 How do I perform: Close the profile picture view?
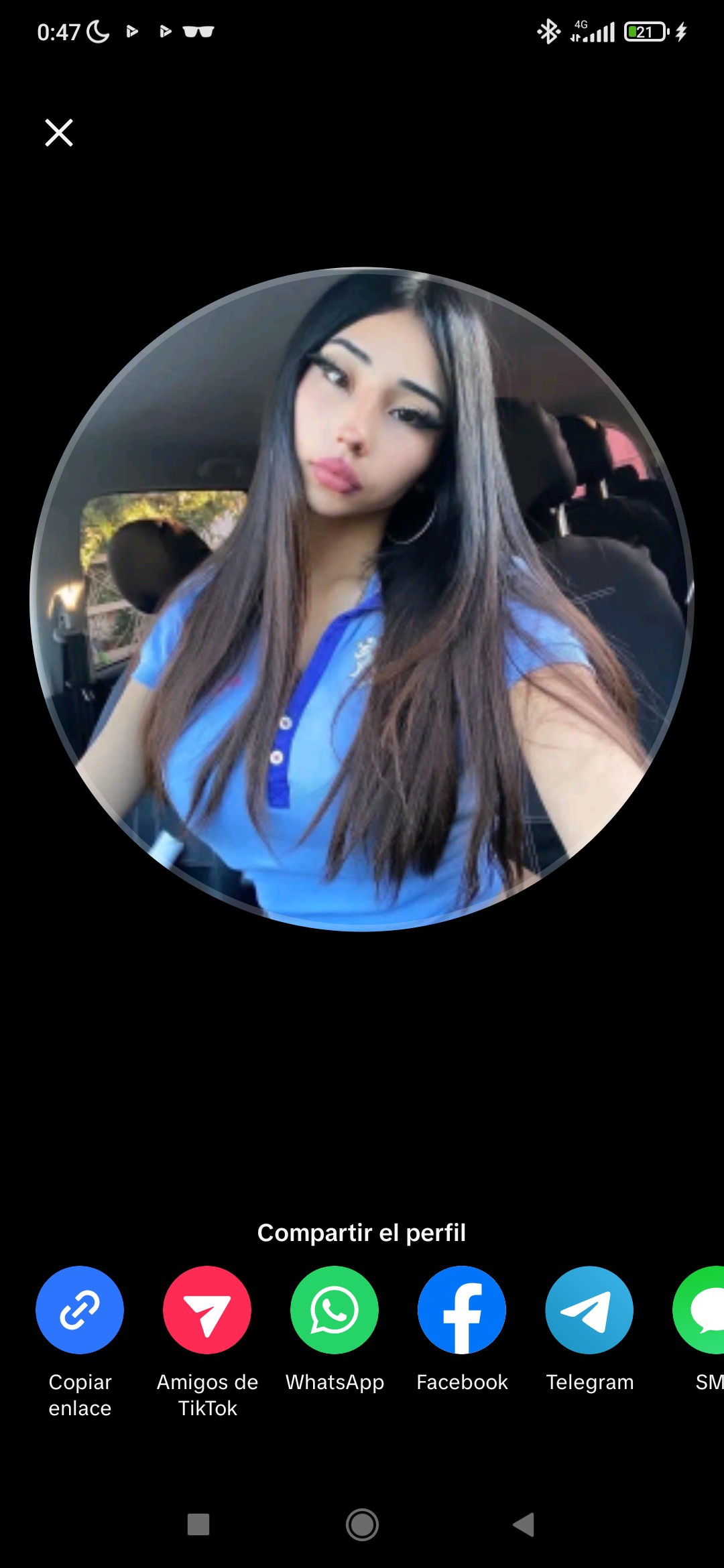coord(59,133)
